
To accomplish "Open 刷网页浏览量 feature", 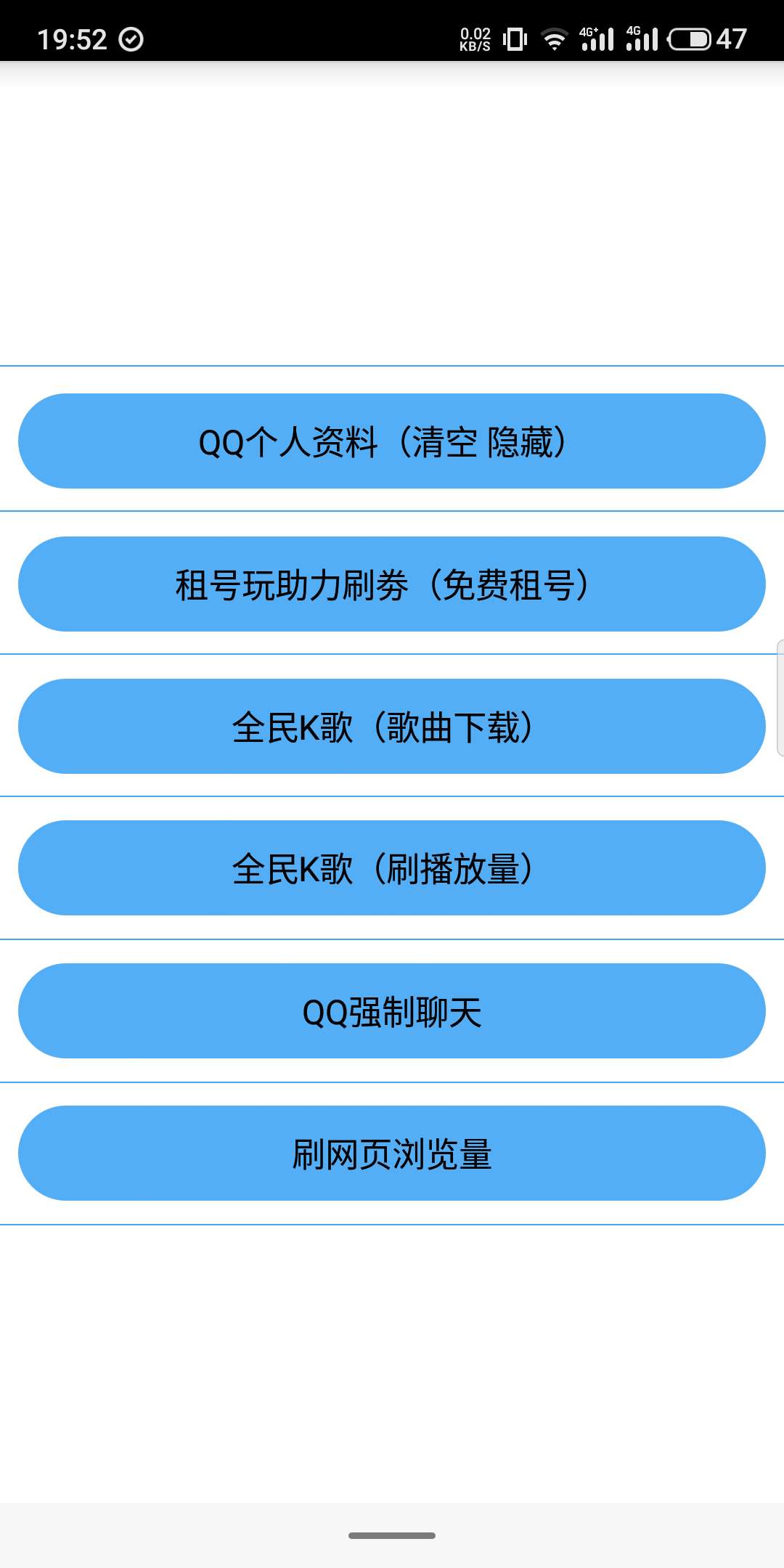I will tap(392, 1153).
